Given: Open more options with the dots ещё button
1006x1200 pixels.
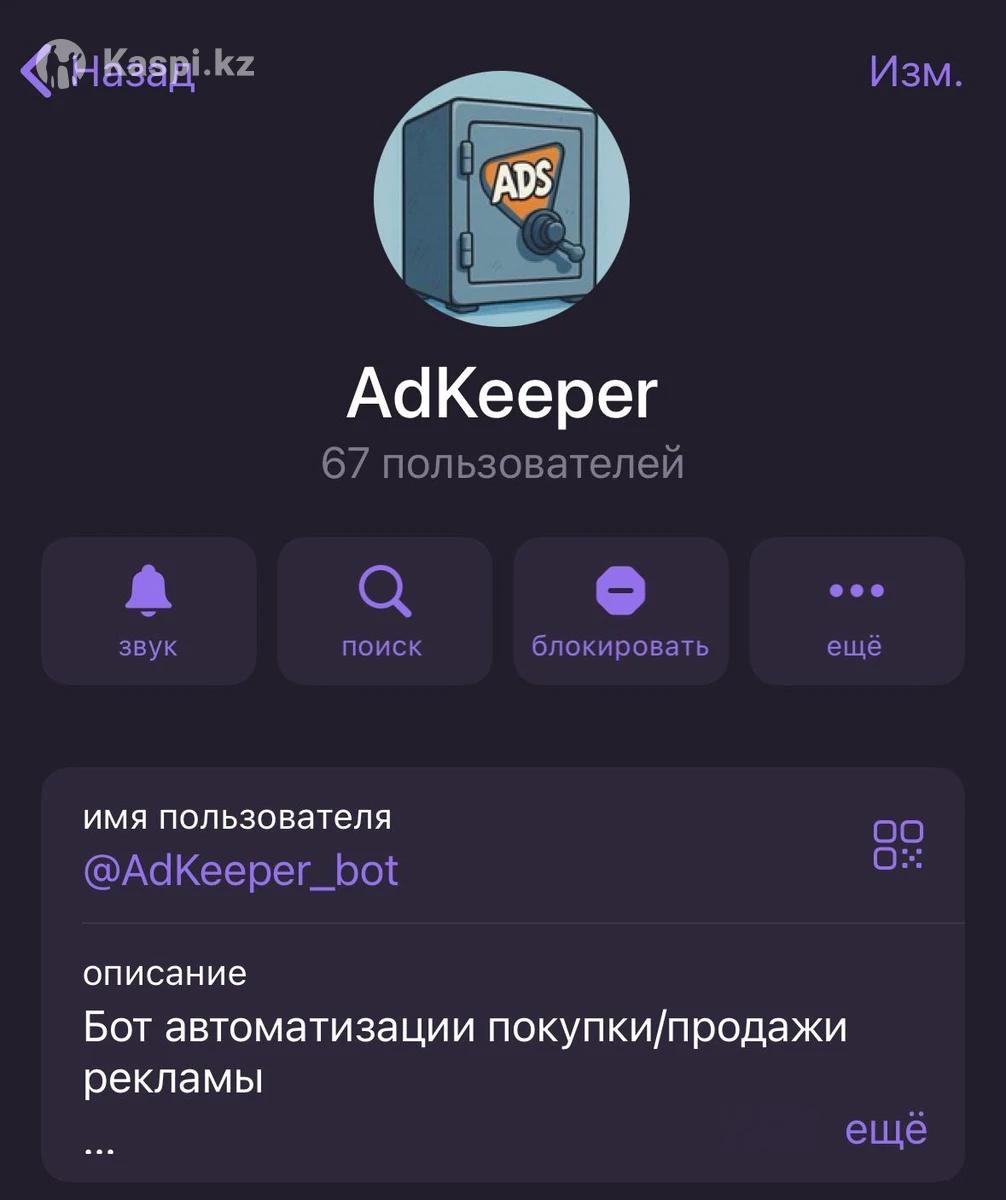Looking at the screenshot, I should coord(856,611).
